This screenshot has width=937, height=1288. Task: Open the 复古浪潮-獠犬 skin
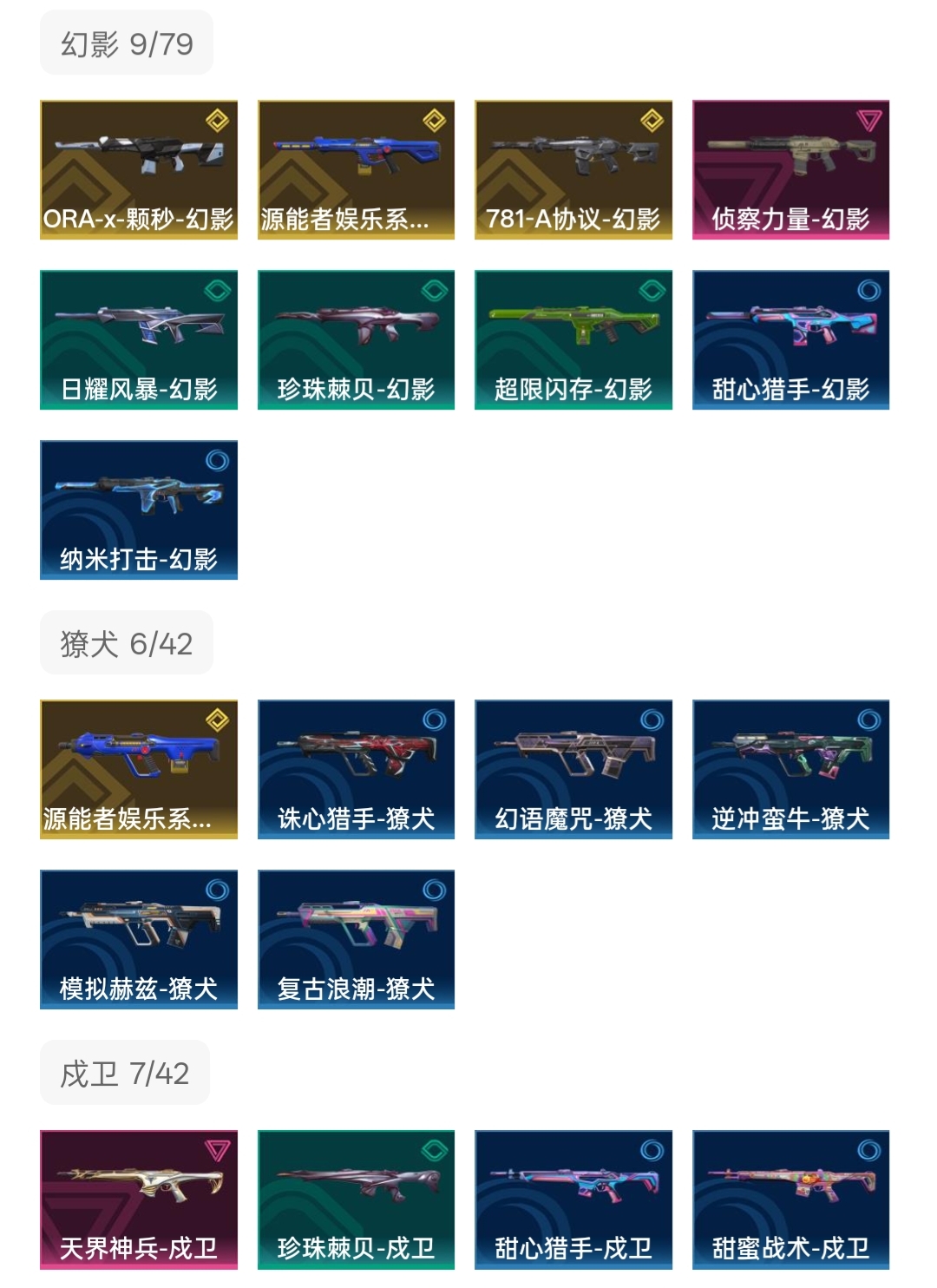click(x=356, y=939)
